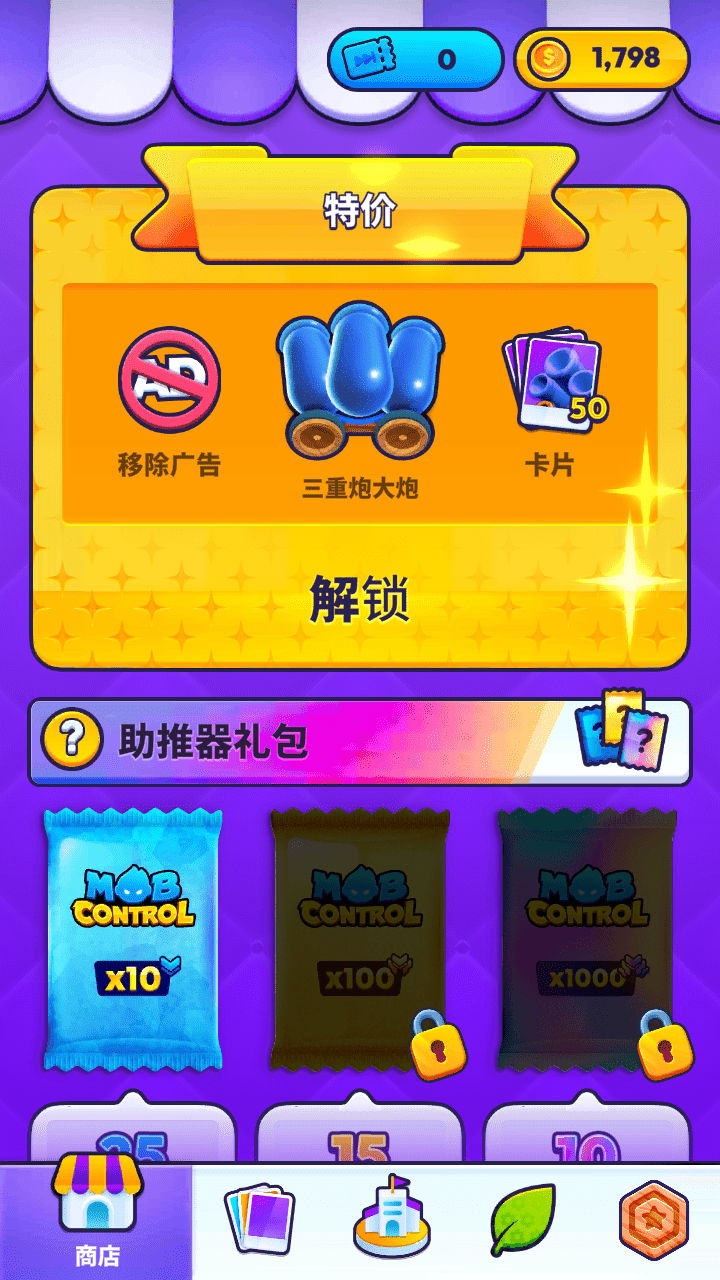The image size is (720, 1280).
Task: Select the locked x100 booster pack
Action: click(x=360, y=938)
